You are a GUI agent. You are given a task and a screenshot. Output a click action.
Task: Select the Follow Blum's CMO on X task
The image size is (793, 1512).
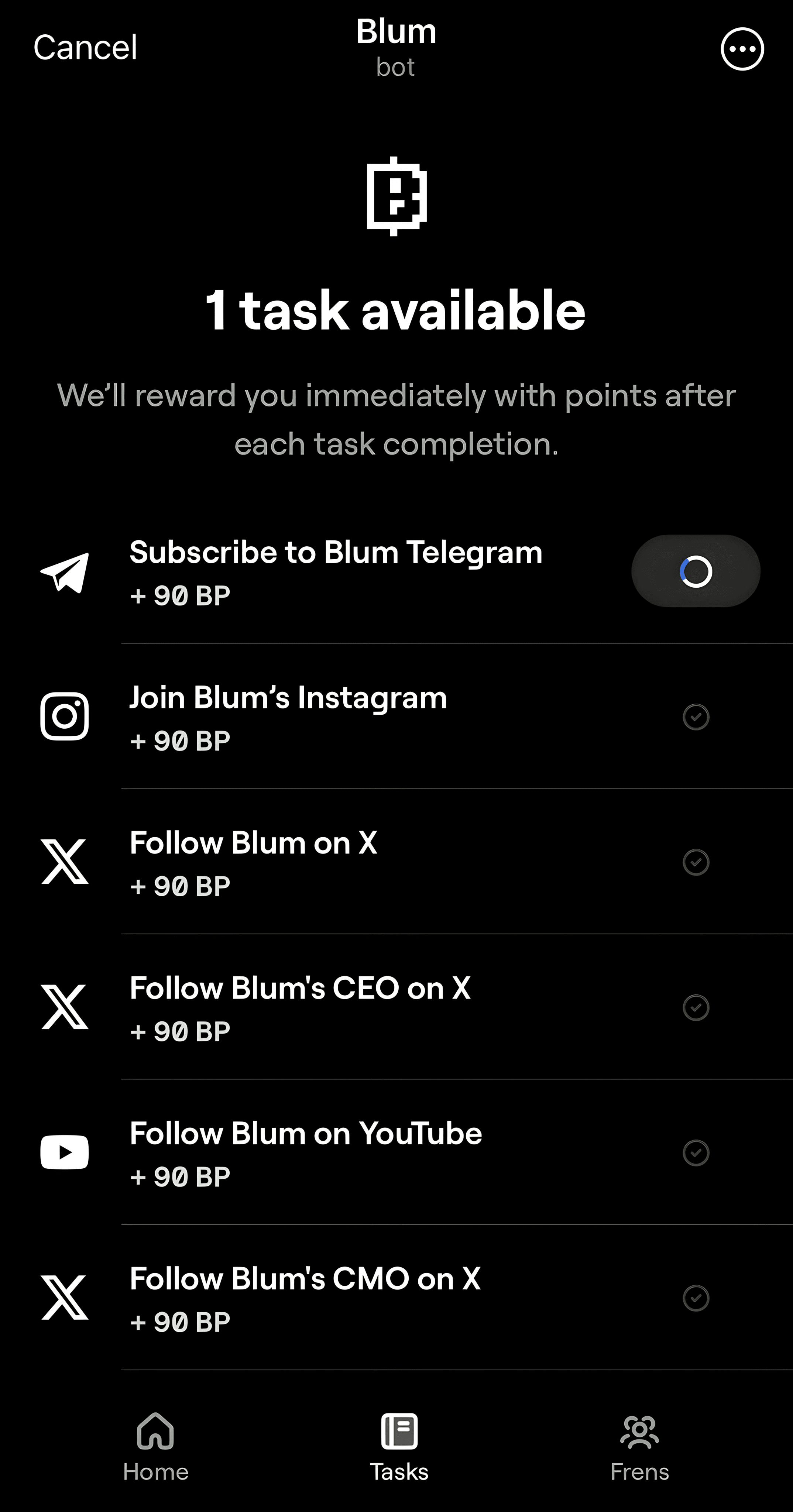(305, 1298)
